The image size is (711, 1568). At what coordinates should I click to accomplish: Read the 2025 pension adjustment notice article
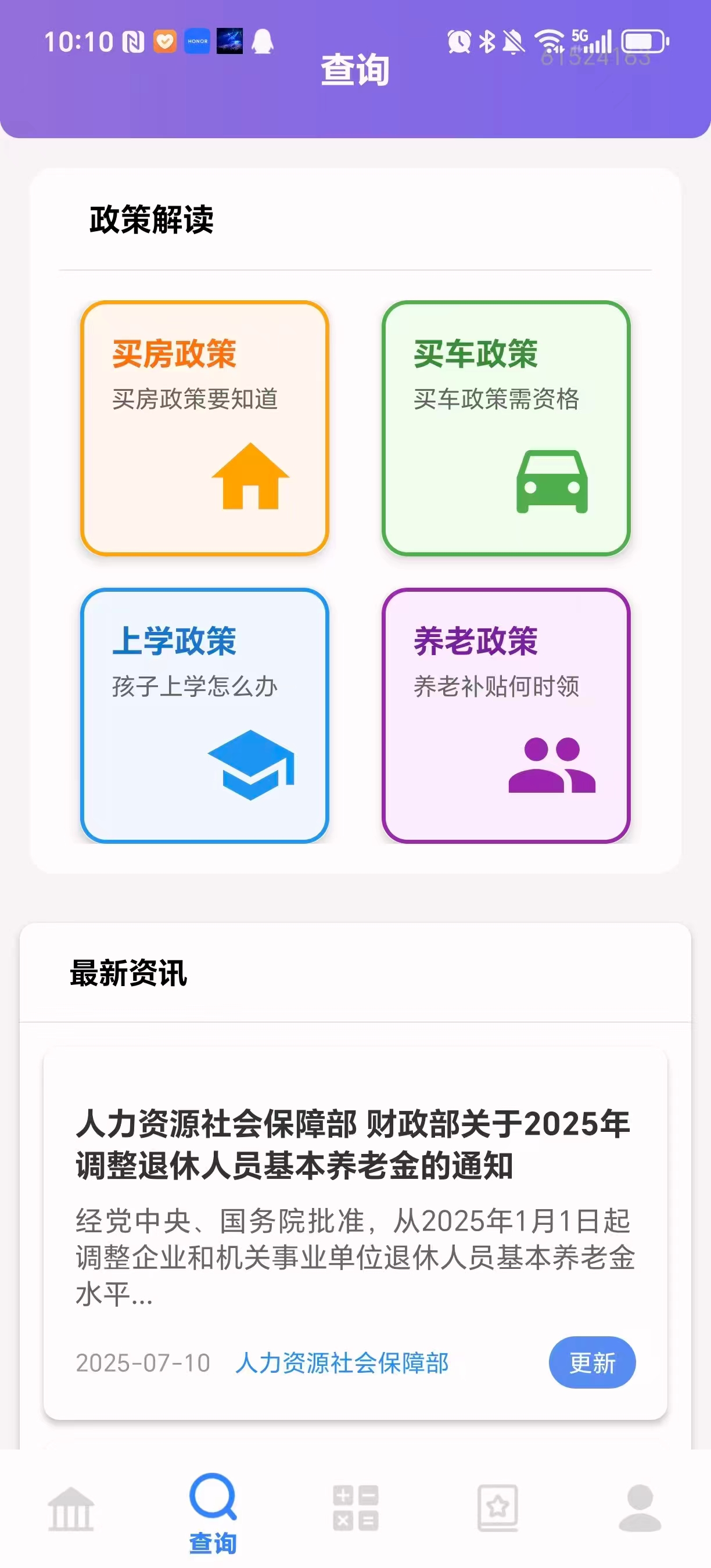(353, 1144)
